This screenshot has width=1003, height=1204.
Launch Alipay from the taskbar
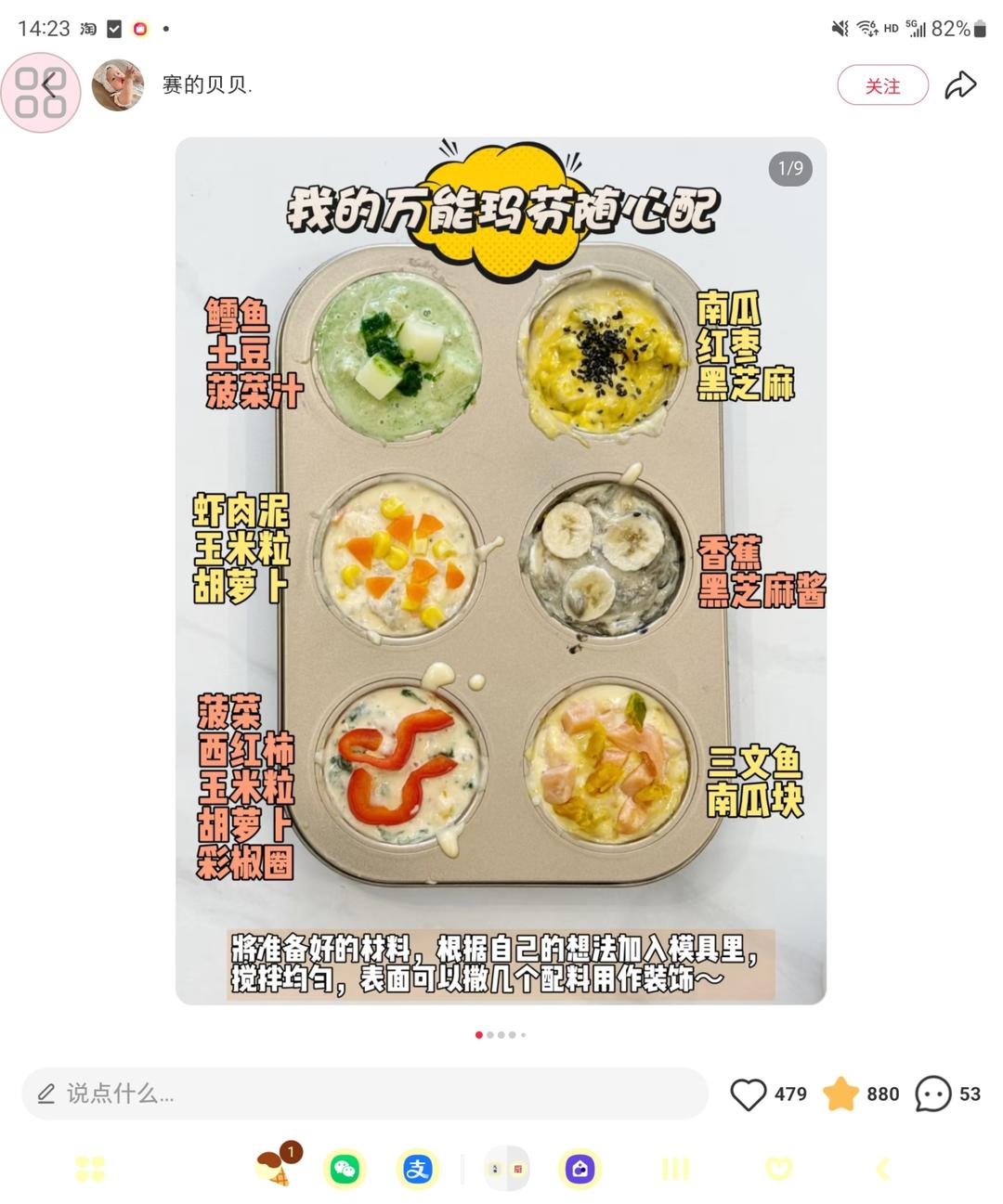tap(417, 1169)
